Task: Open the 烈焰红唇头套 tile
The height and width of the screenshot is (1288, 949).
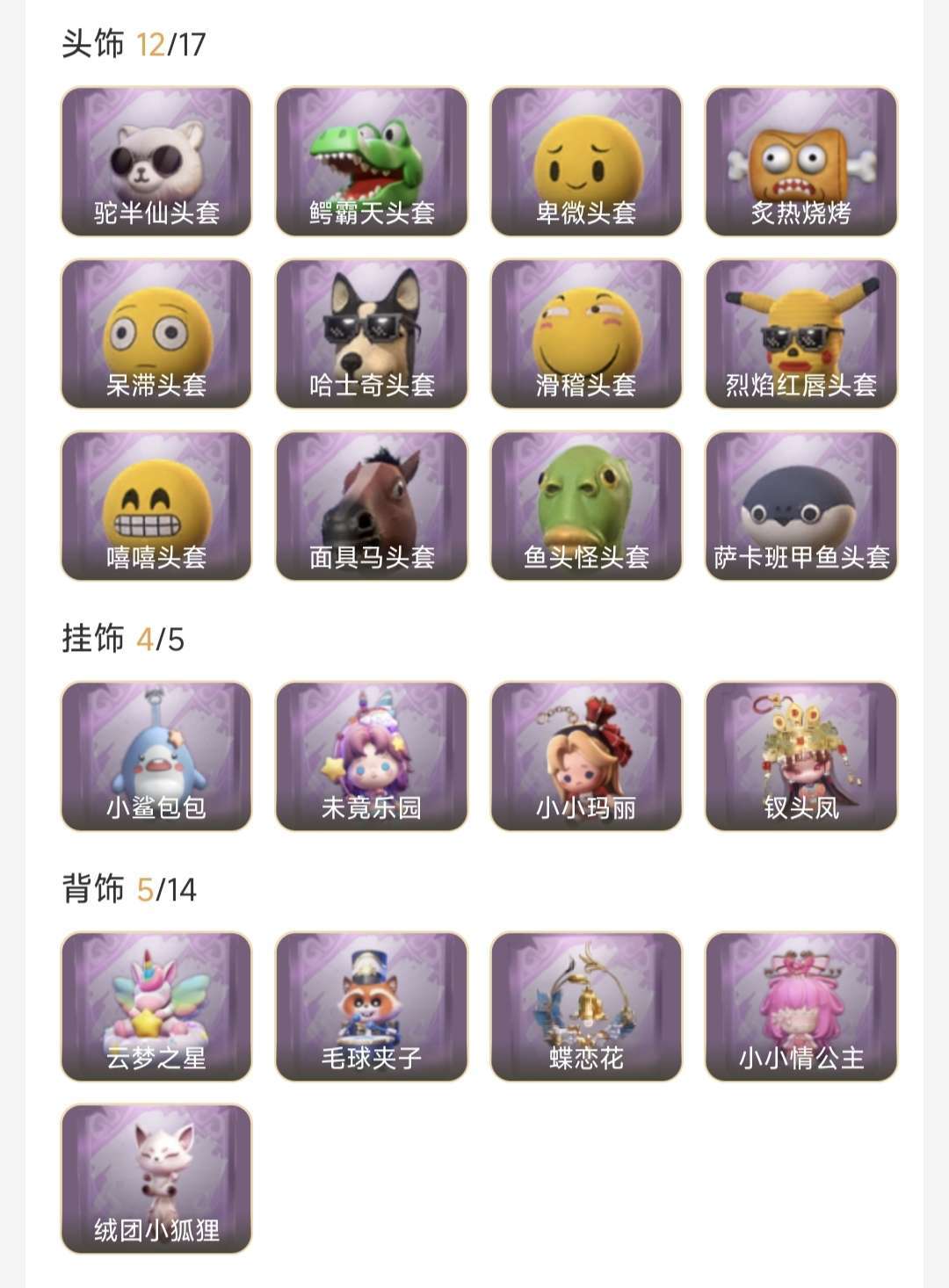Action: [x=800, y=334]
